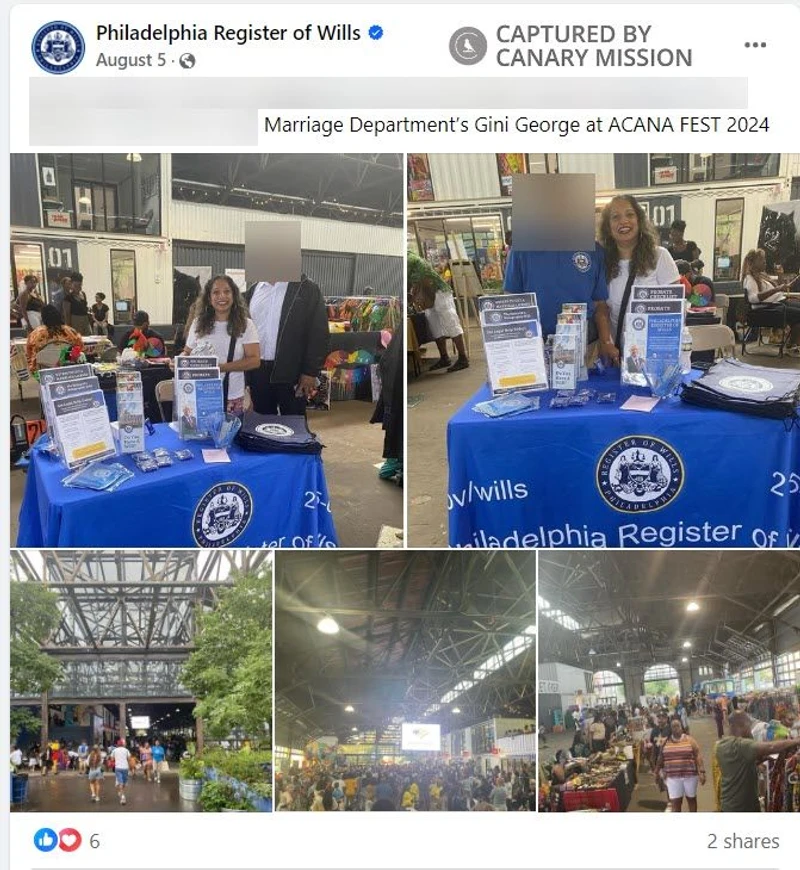
Task: View who reacted to the post
Action: coord(68,840)
